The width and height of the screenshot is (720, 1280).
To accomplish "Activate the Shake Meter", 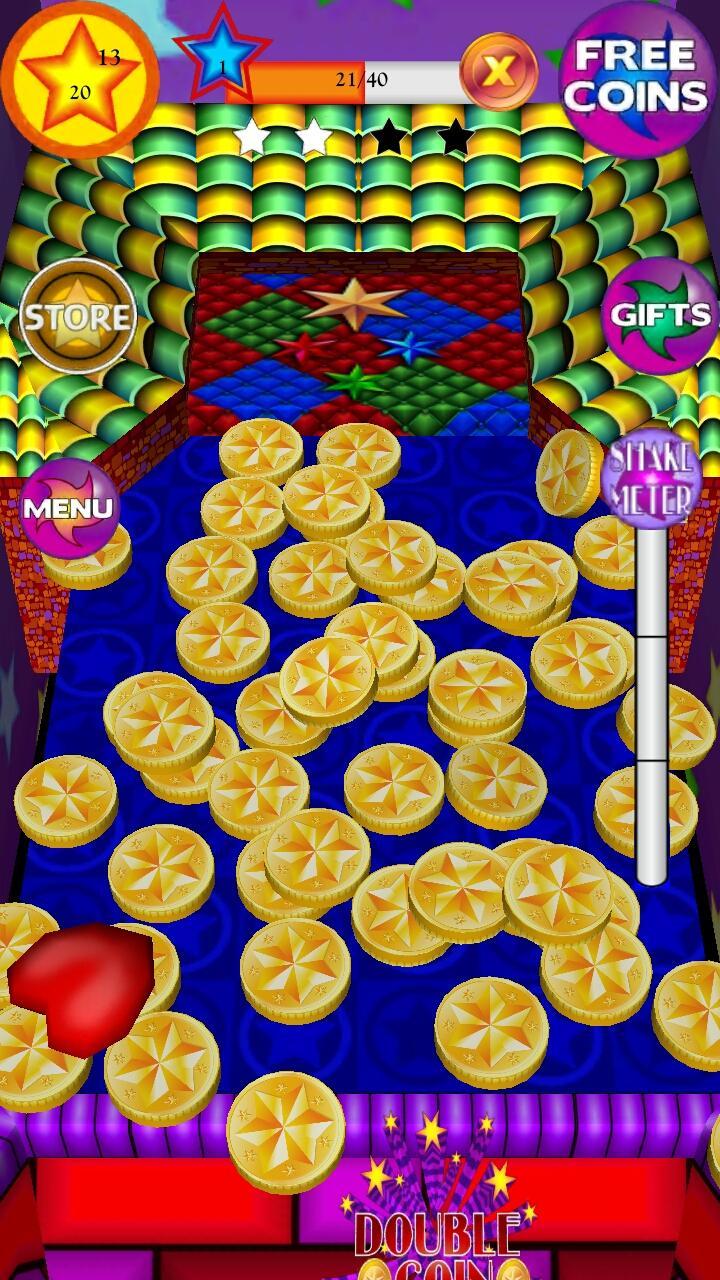I will [x=652, y=479].
